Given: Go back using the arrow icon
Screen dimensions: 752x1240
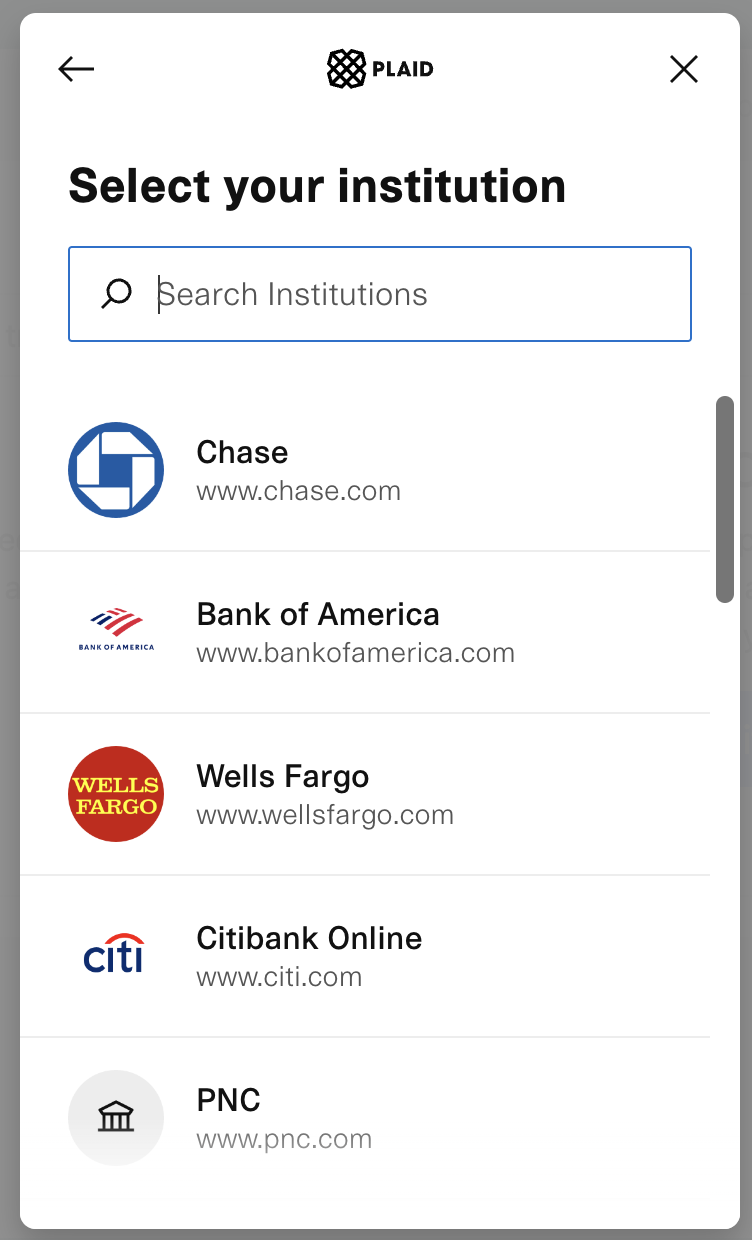Looking at the screenshot, I should pos(76,69).
